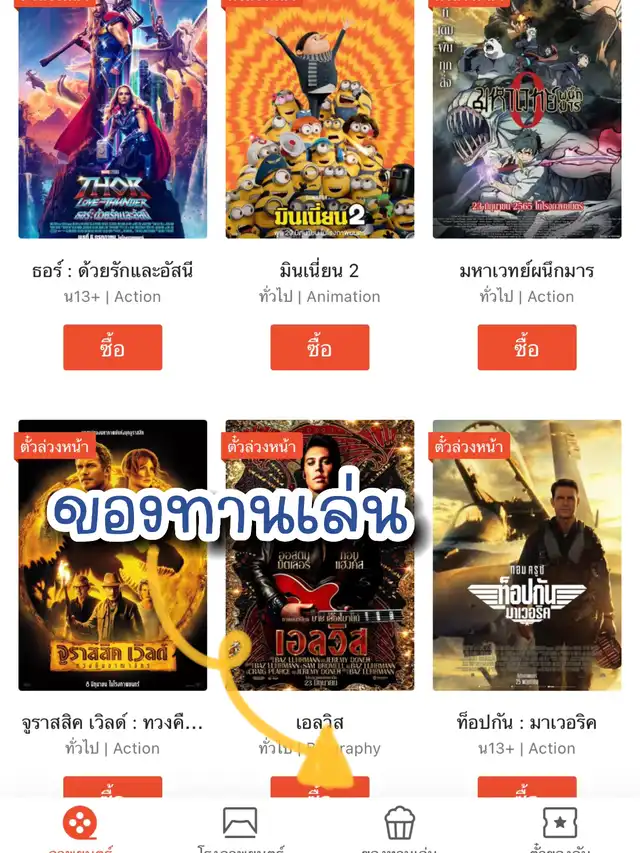Open the Thor: Love and Thunder poster

pos(112,118)
